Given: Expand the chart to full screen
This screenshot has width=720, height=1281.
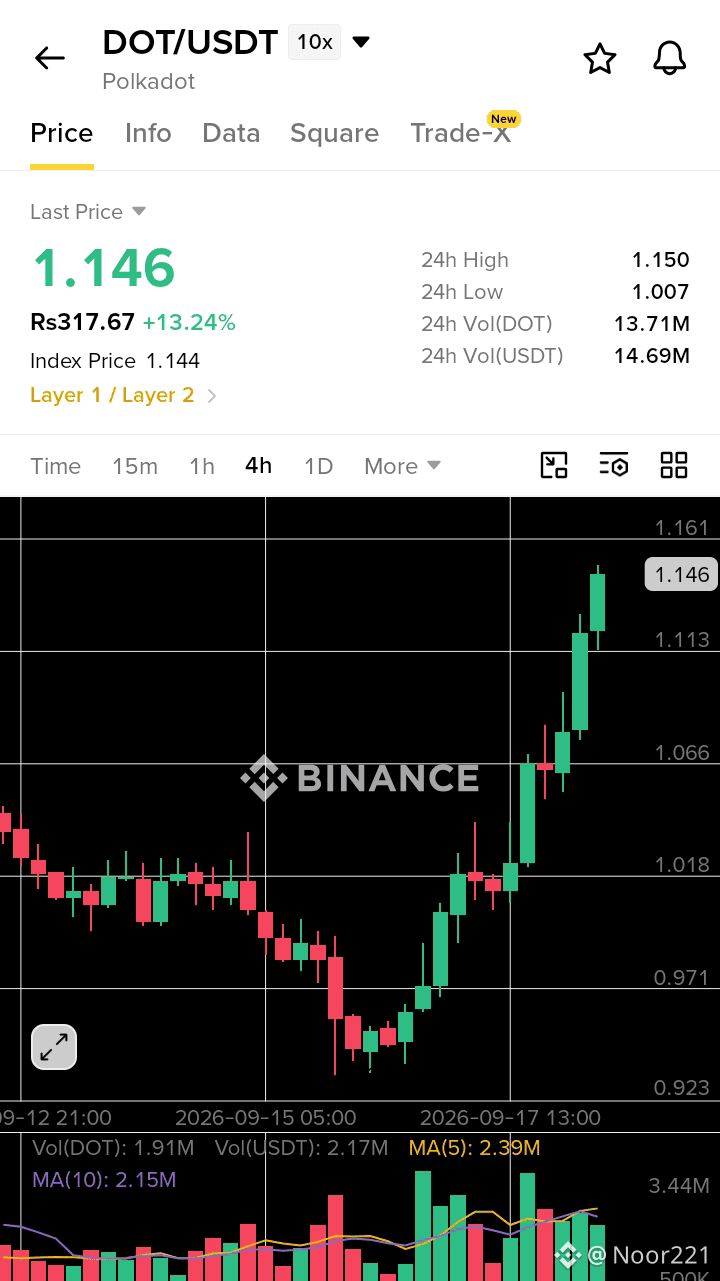Looking at the screenshot, I should (54, 1047).
